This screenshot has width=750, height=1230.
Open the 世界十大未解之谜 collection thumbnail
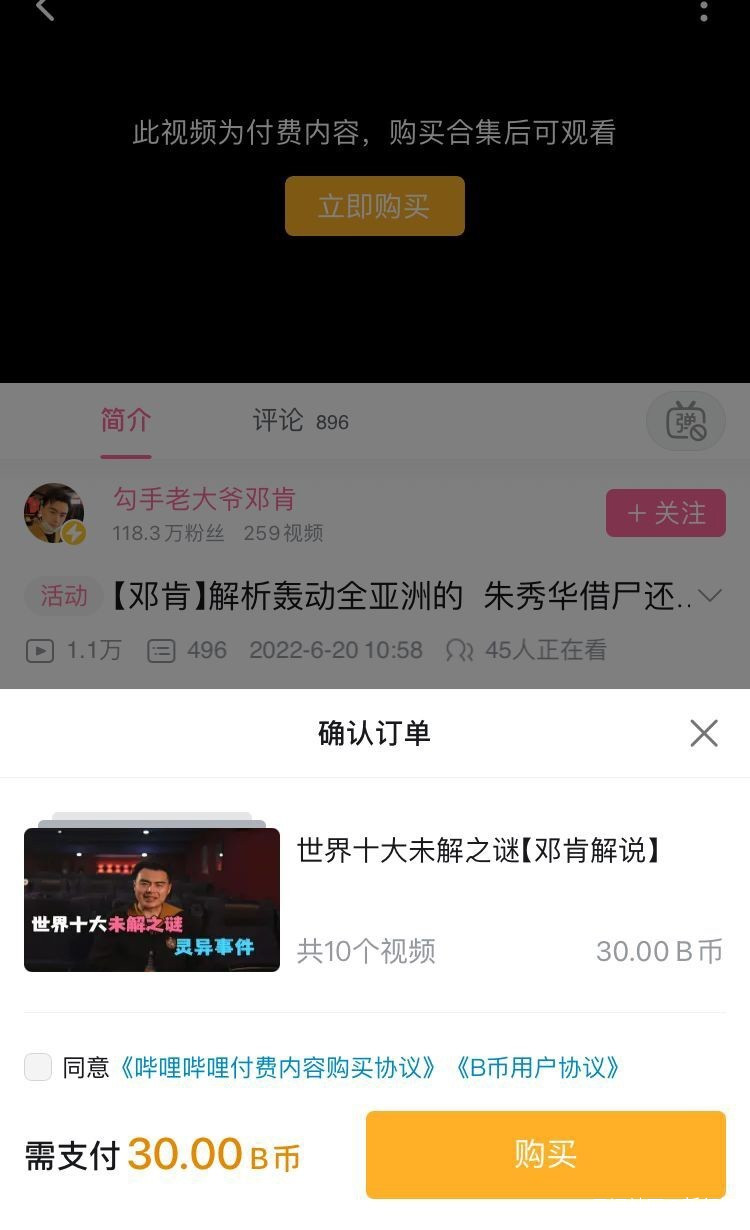click(152, 899)
